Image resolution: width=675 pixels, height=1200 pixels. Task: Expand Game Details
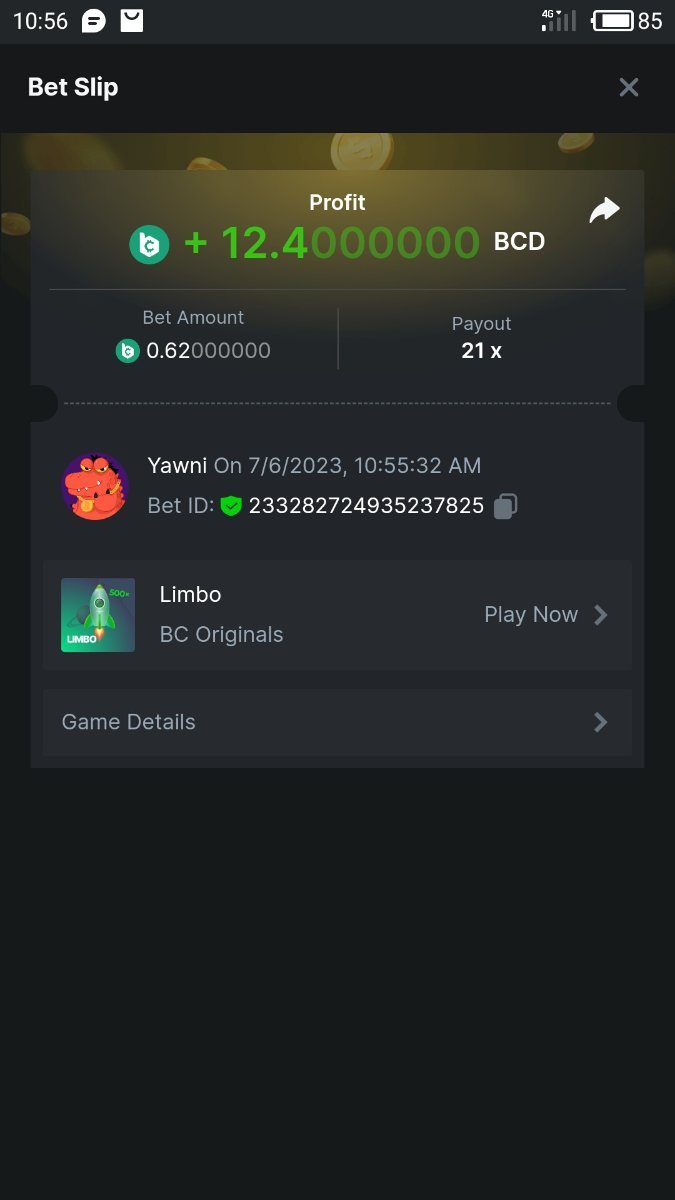337,722
